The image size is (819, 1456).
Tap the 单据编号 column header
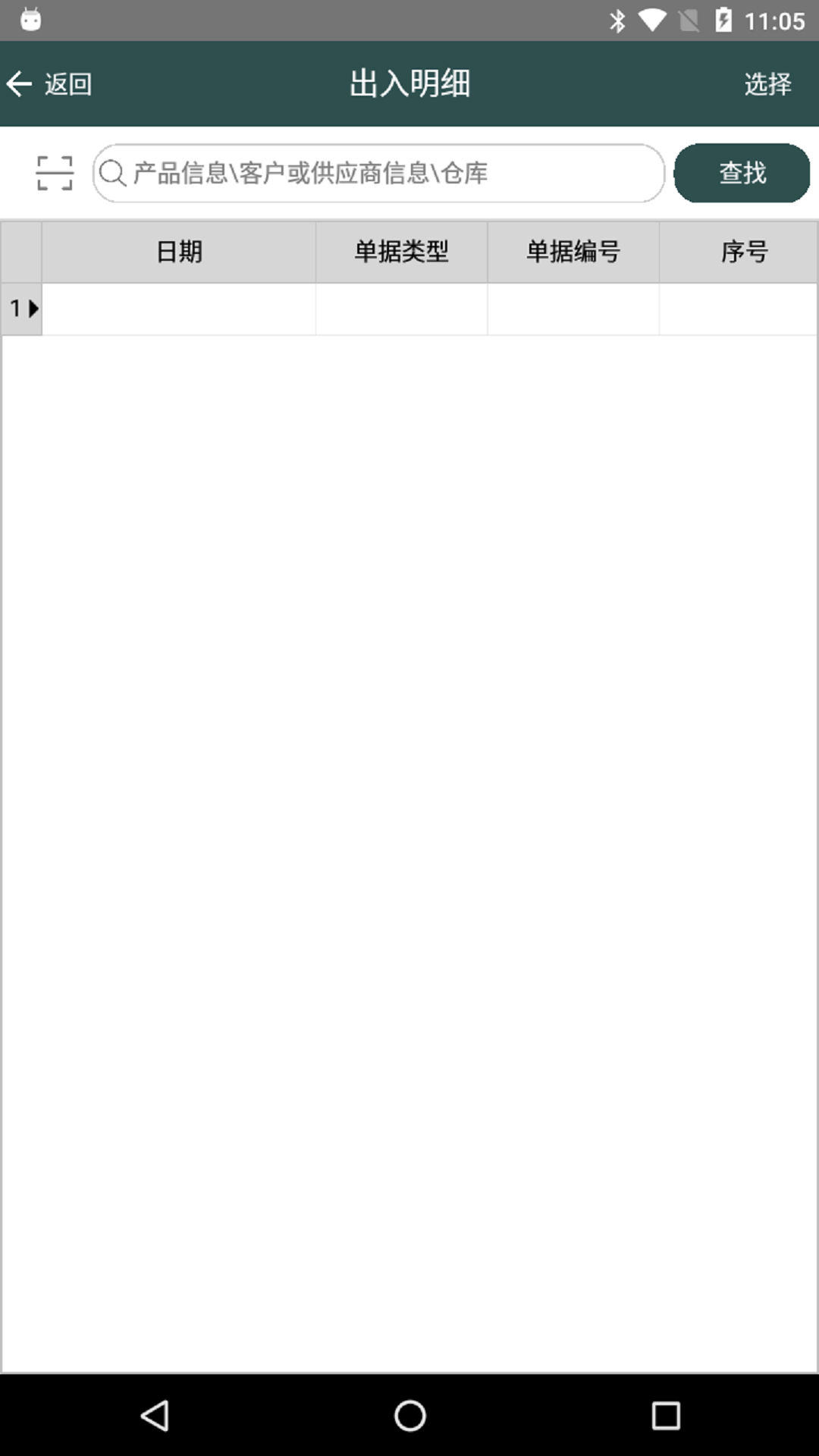tap(573, 252)
